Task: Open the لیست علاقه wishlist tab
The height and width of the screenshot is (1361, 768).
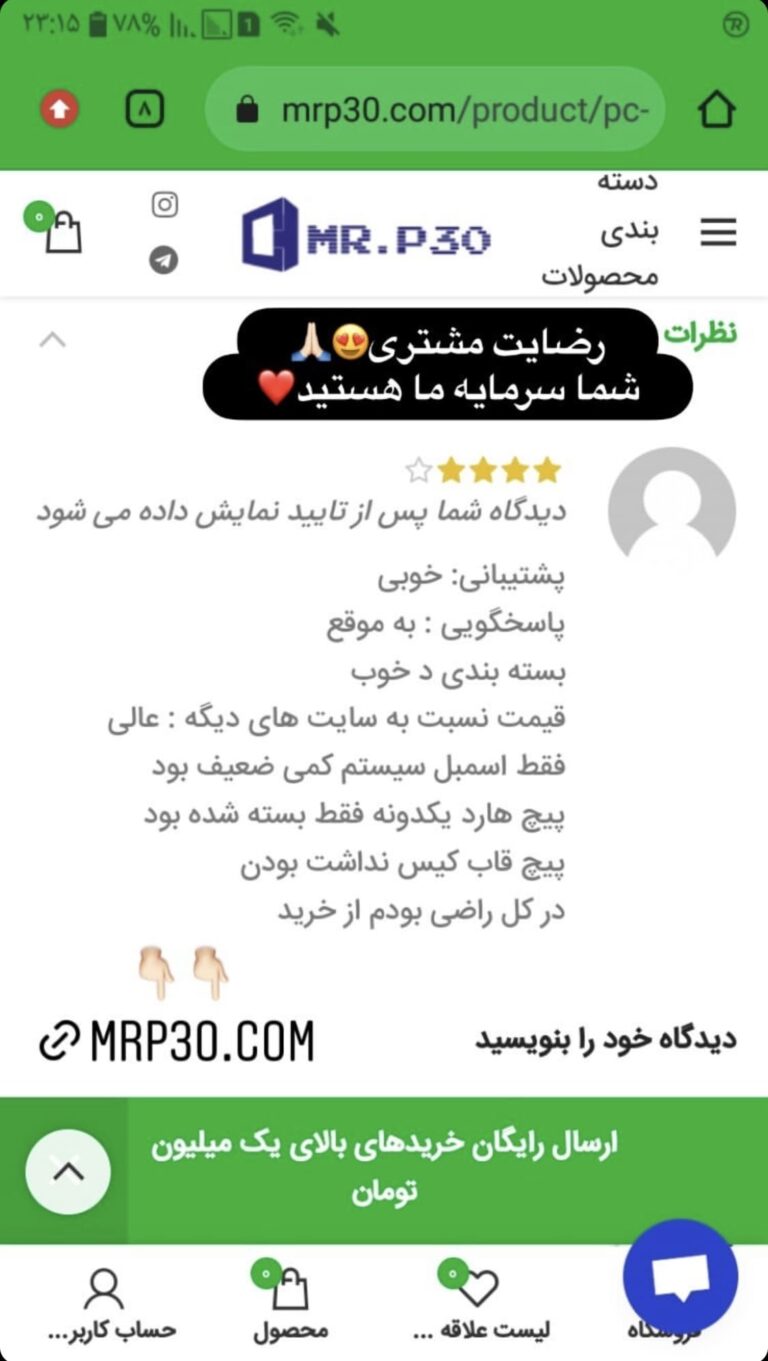Action: tap(480, 1304)
